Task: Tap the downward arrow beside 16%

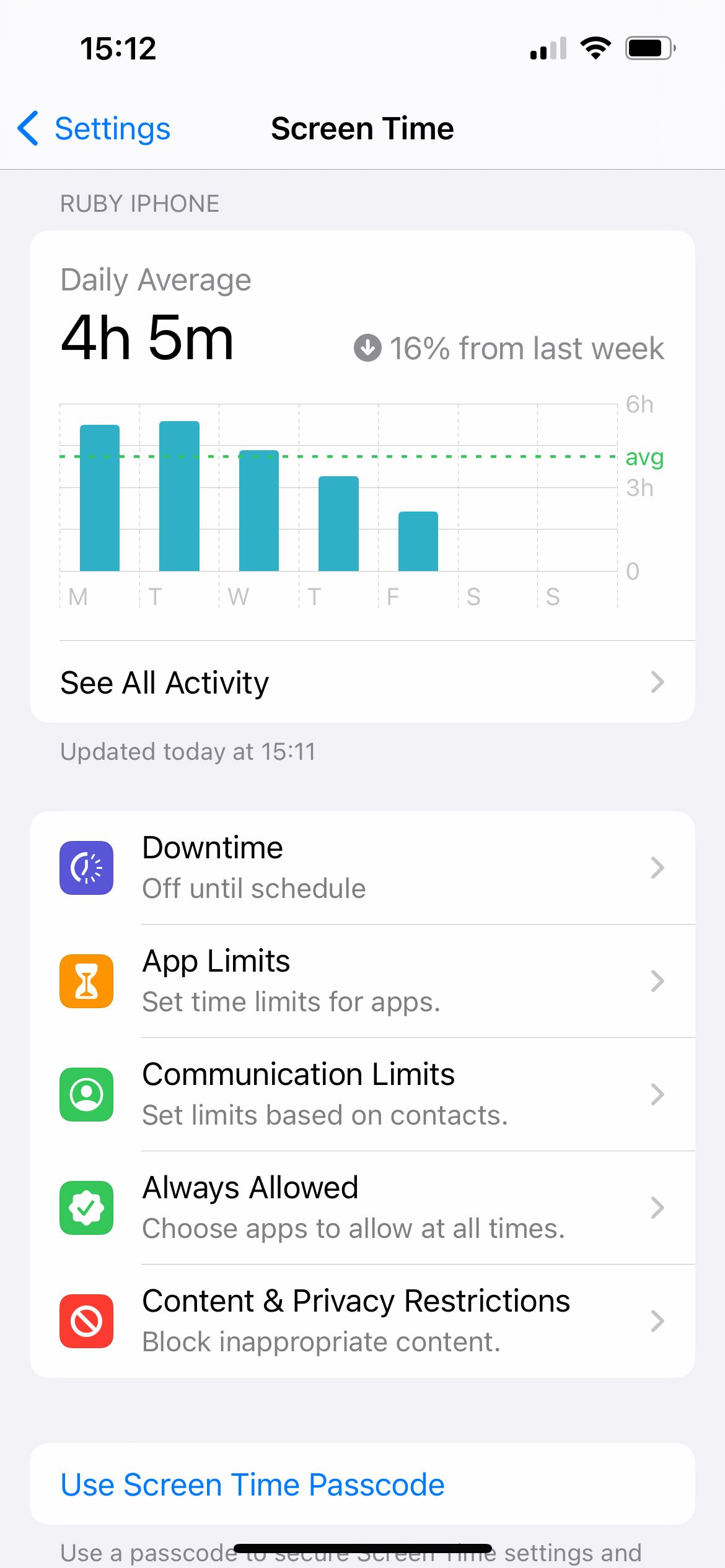Action: (x=368, y=347)
